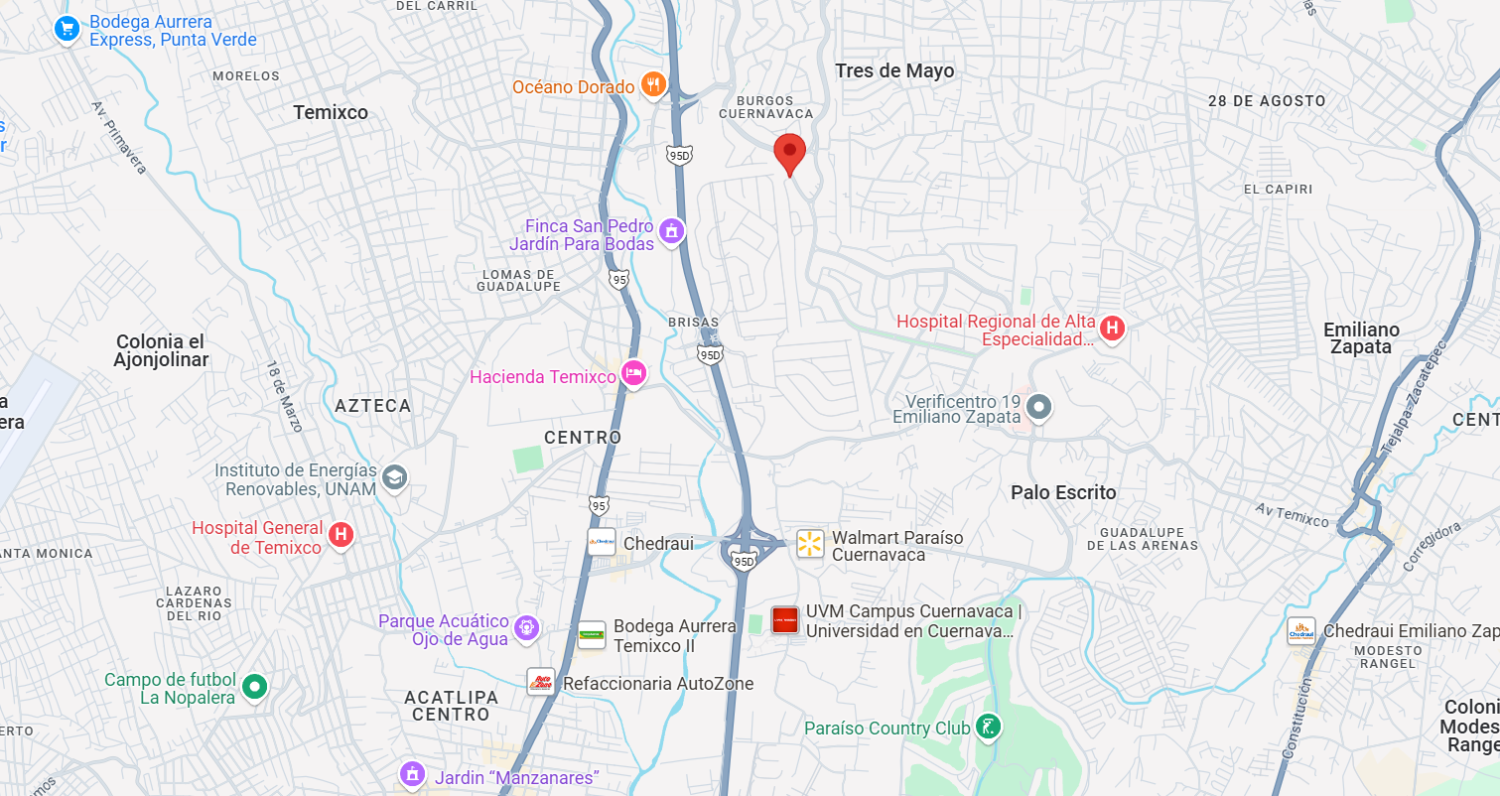Tap Verificentro 19 Emiliano Zapata marker
This screenshot has height=796, width=1500.
pos(1039,407)
